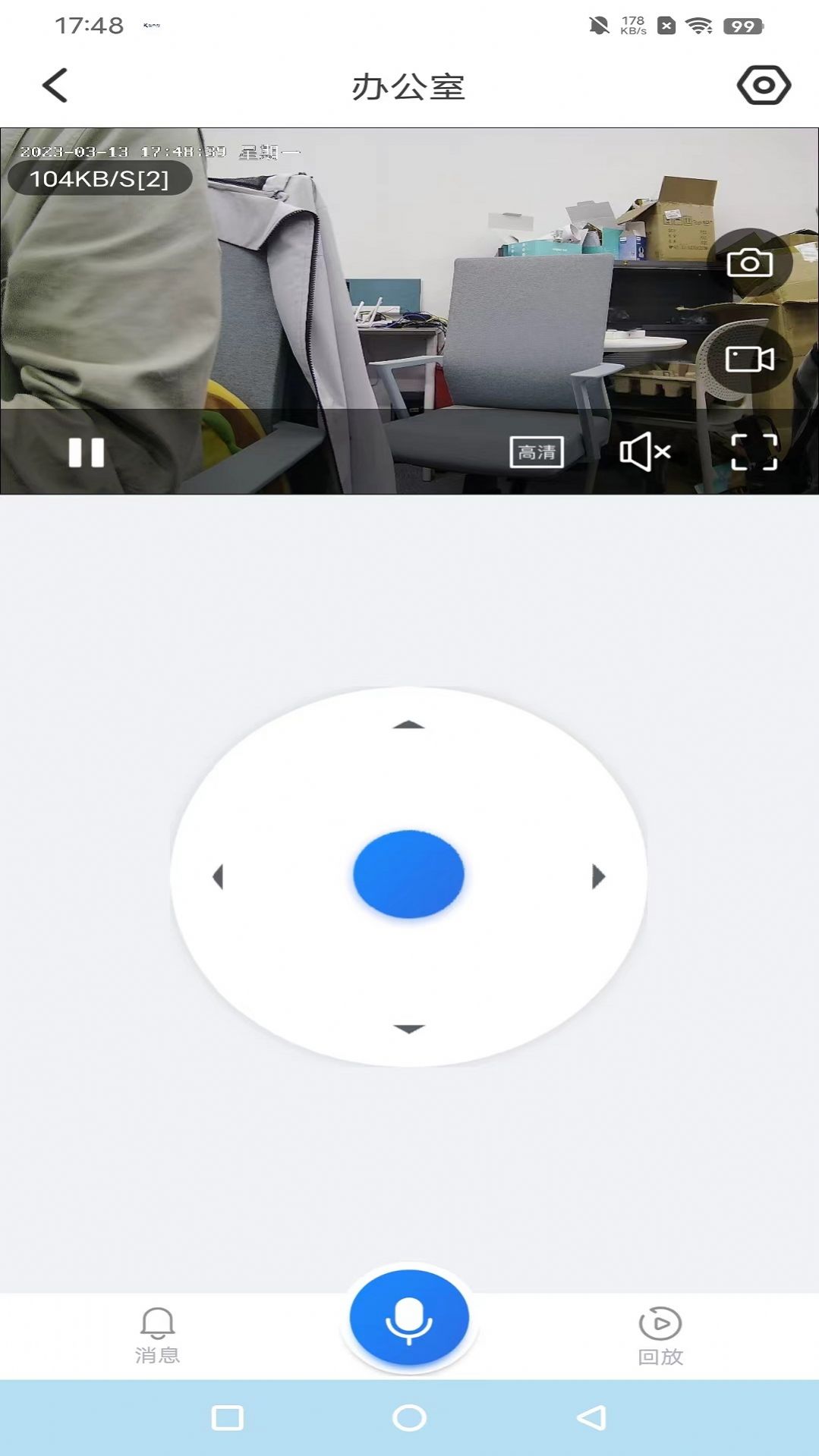Pan camera up with the up arrow
The width and height of the screenshot is (819, 1456).
tap(408, 725)
